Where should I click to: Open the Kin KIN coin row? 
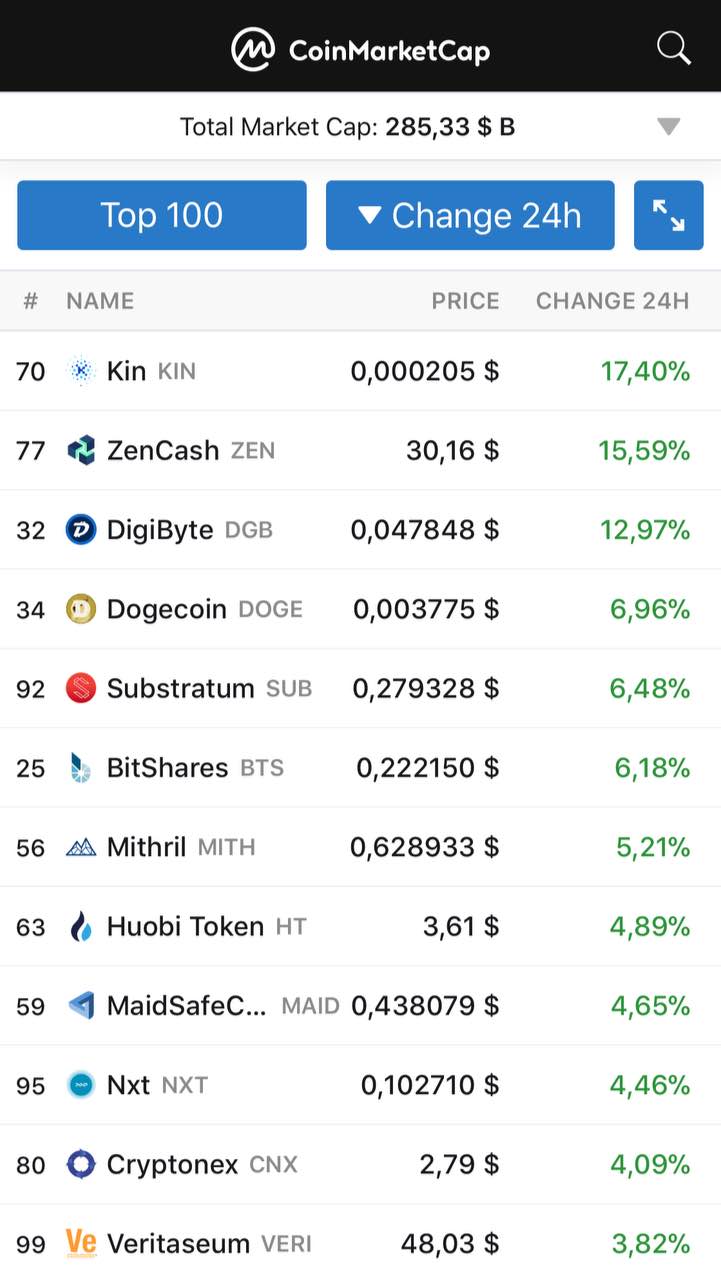360,371
